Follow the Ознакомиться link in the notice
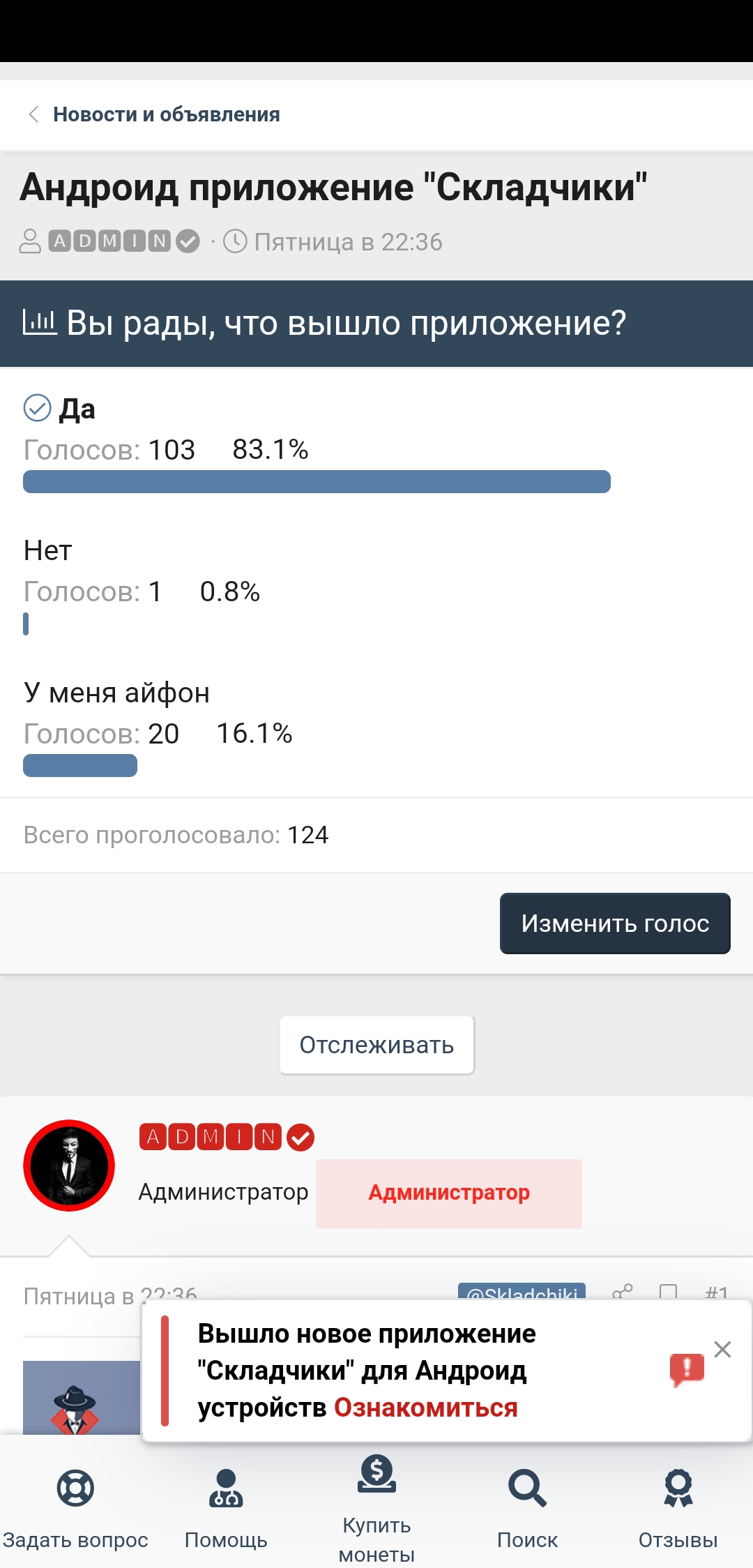753x1568 pixels. click(425, 1408)
